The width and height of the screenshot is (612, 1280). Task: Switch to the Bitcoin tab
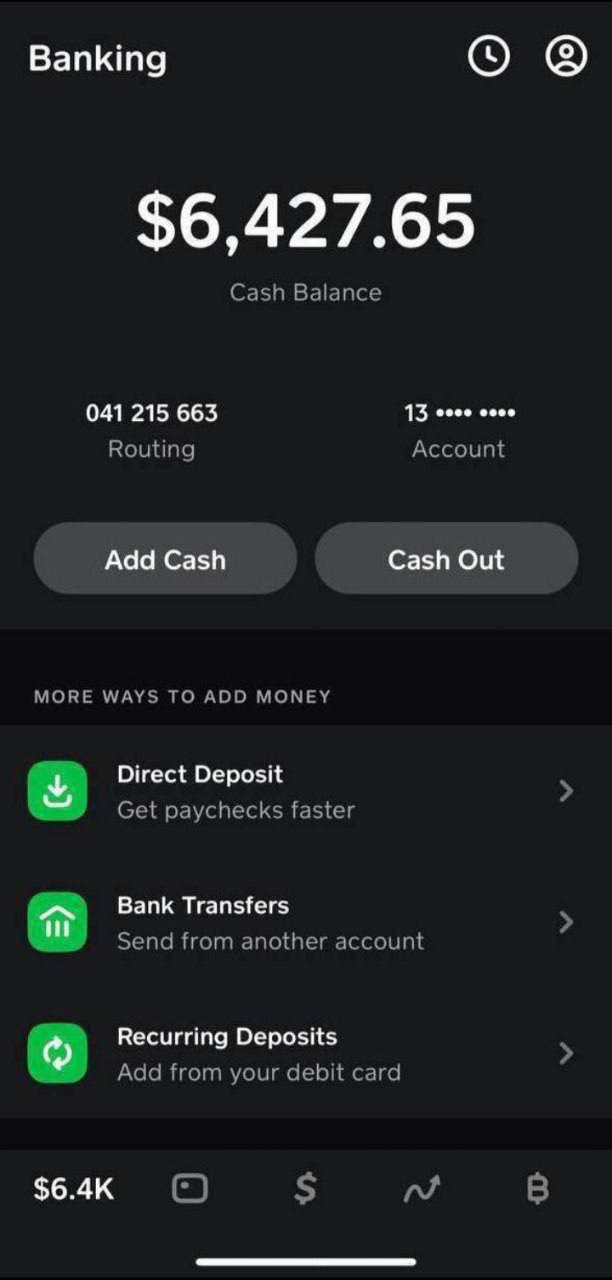pos(537,1189)
